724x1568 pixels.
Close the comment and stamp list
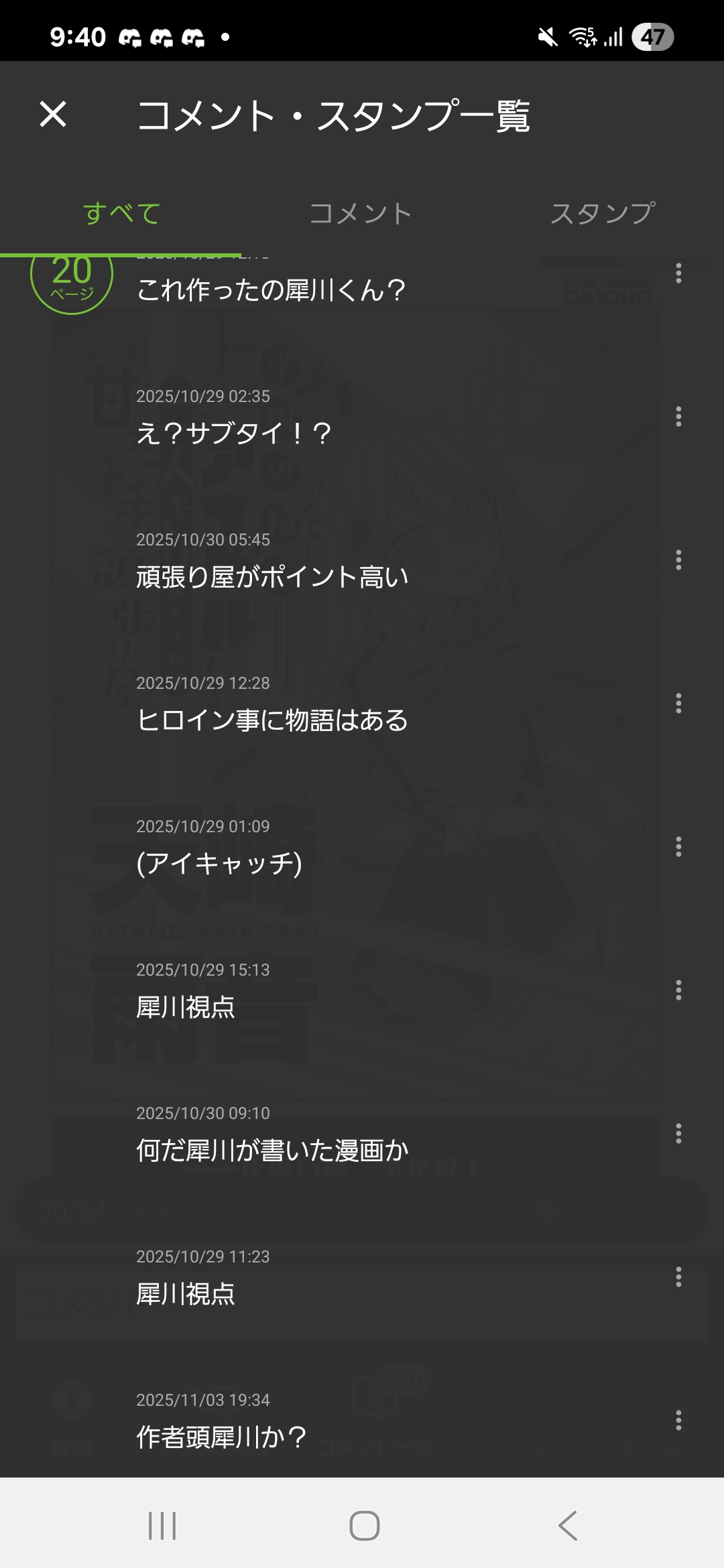pos(53,115)
